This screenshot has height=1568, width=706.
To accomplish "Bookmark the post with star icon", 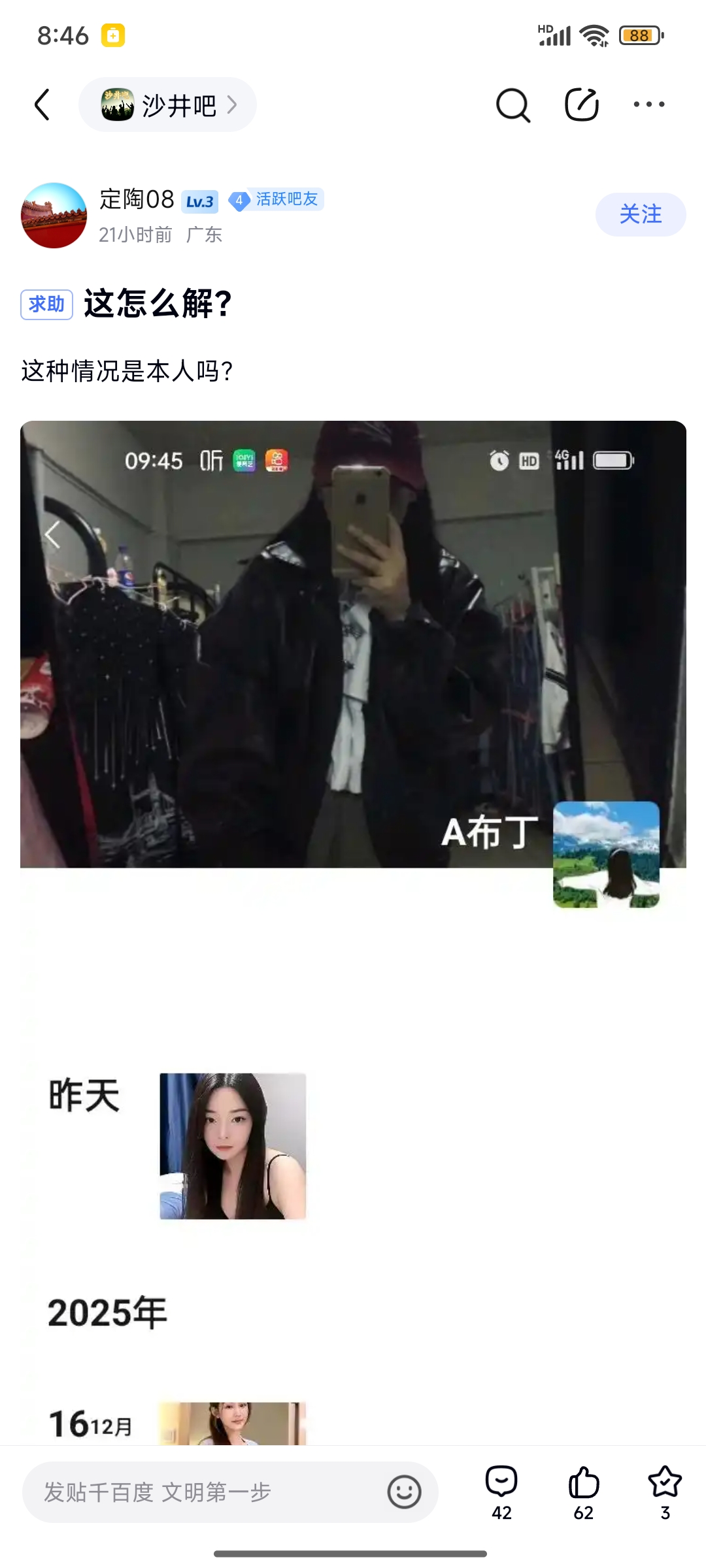I will tap(665, 1493).
